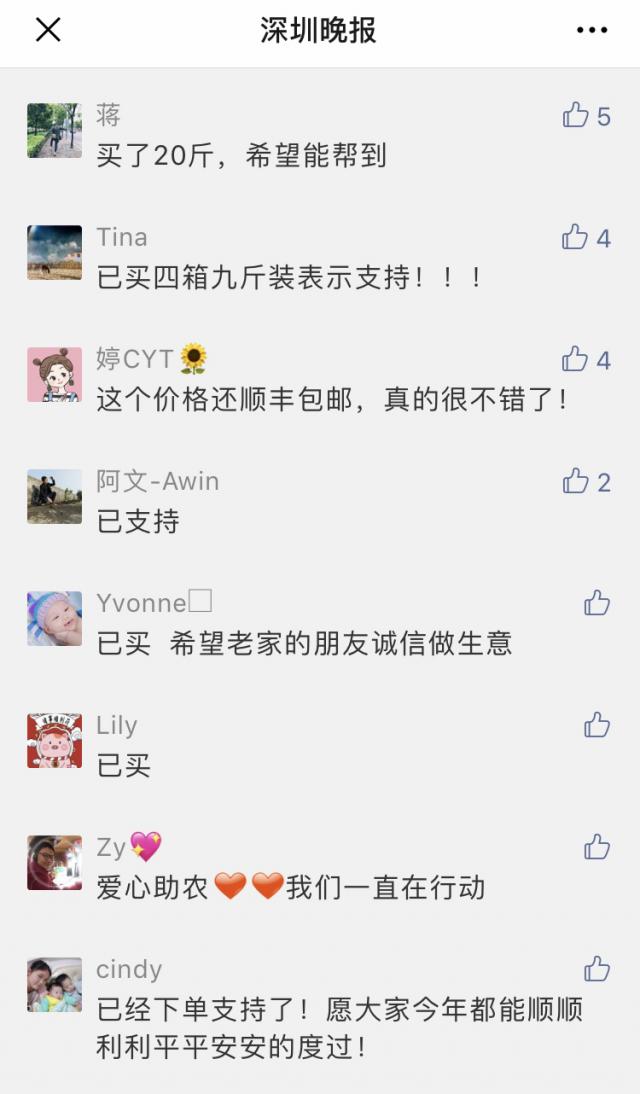Open the three-dot more options menu
The width and height of the screenshot is (640, 1094).
click(x=592, y=31)
